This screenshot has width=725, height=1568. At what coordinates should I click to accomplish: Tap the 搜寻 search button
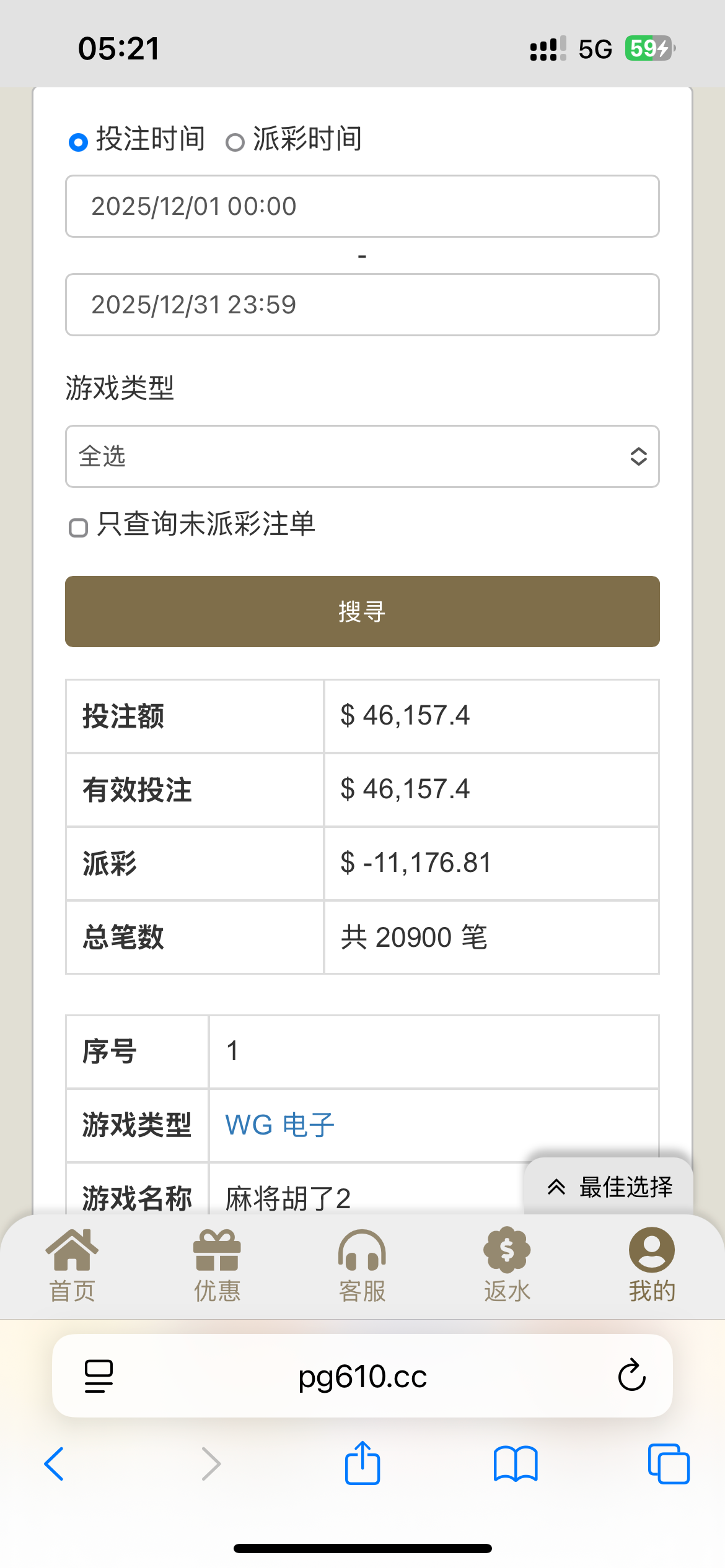click(x=362, y=611)
